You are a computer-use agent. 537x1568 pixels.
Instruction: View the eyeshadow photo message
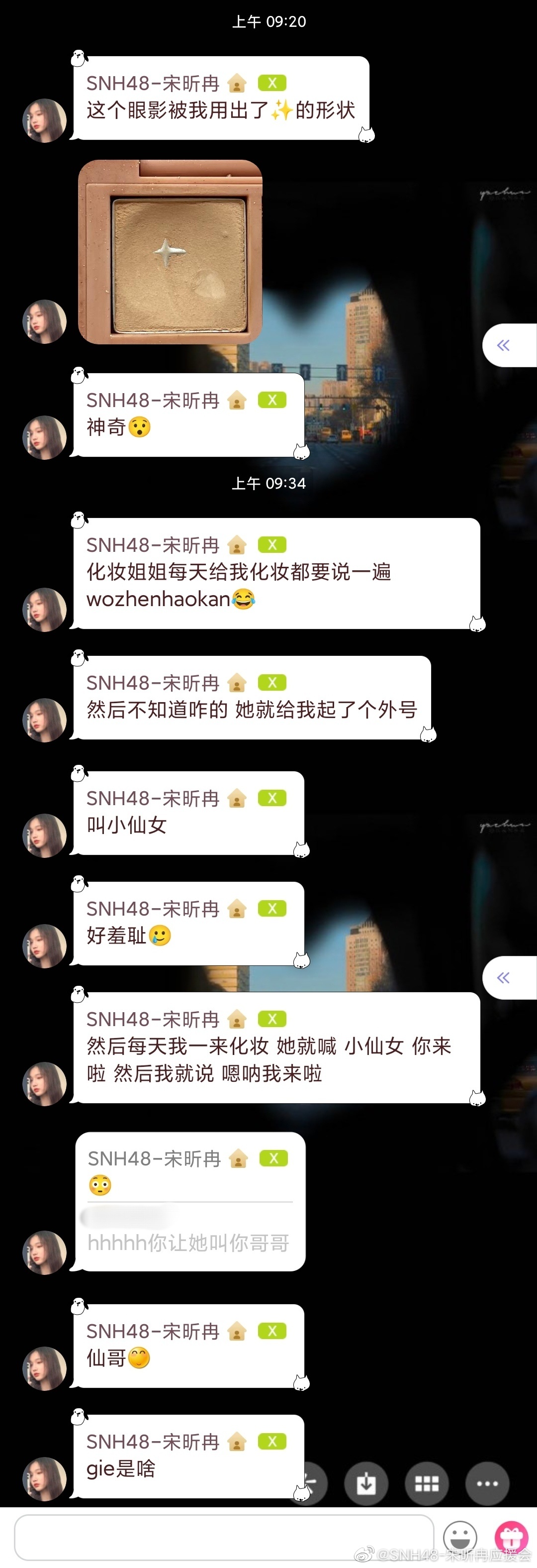click(170, 251)
